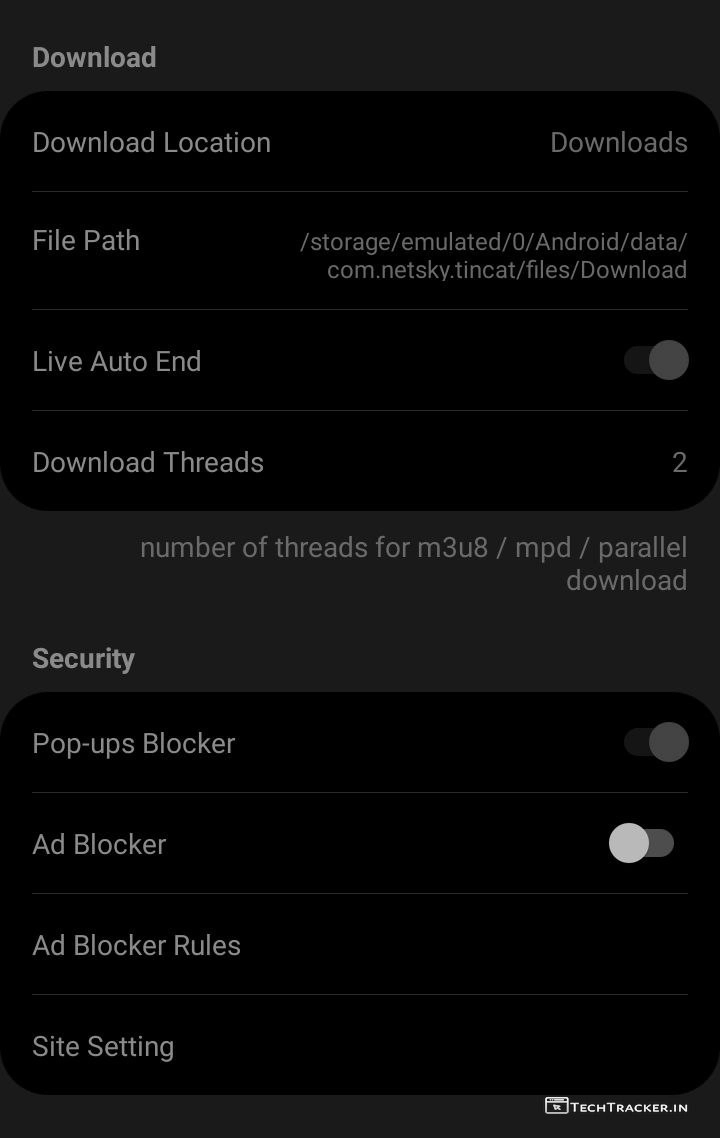Open Site Setting
The height and width of the screenshot is (1138, 720).
pos(359,1046)
